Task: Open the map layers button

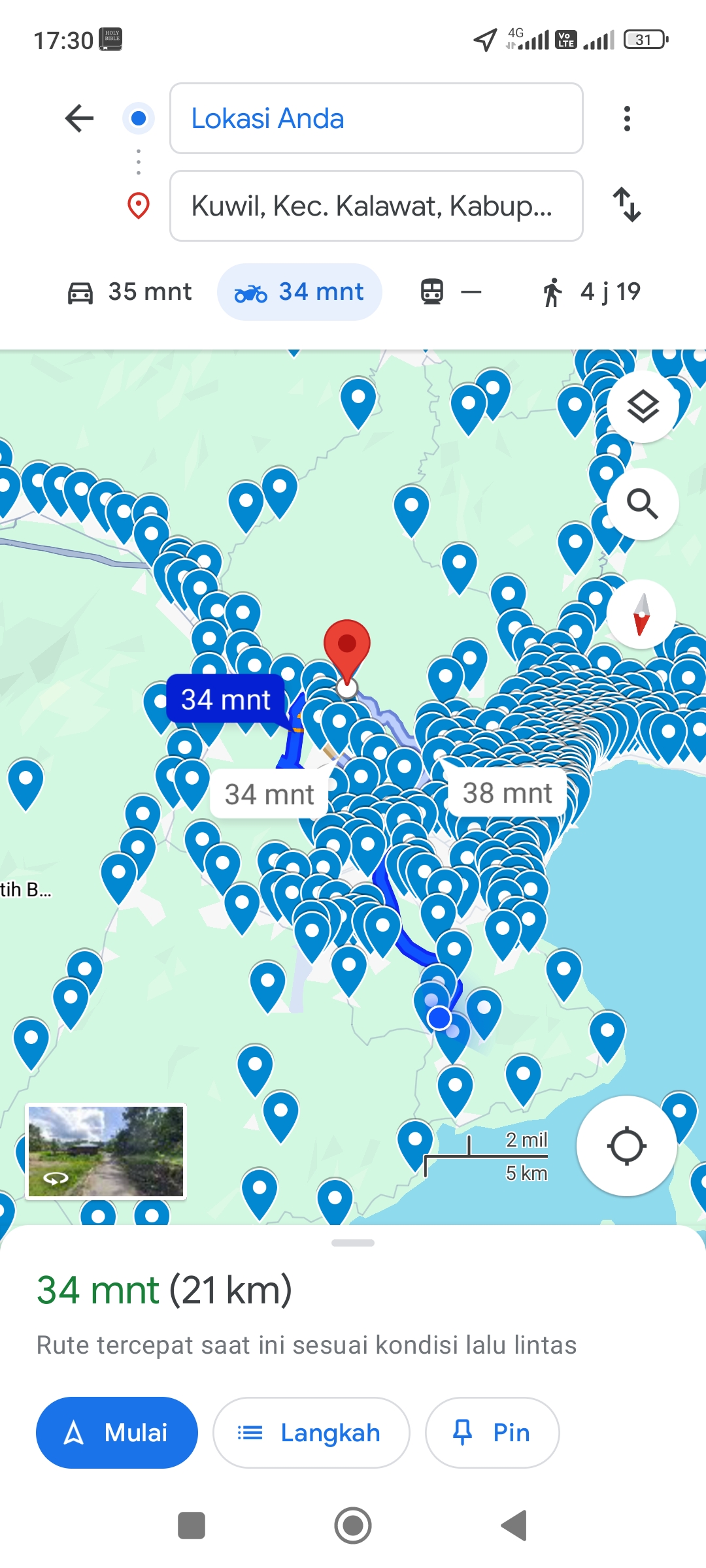Action: click(643, 407)
